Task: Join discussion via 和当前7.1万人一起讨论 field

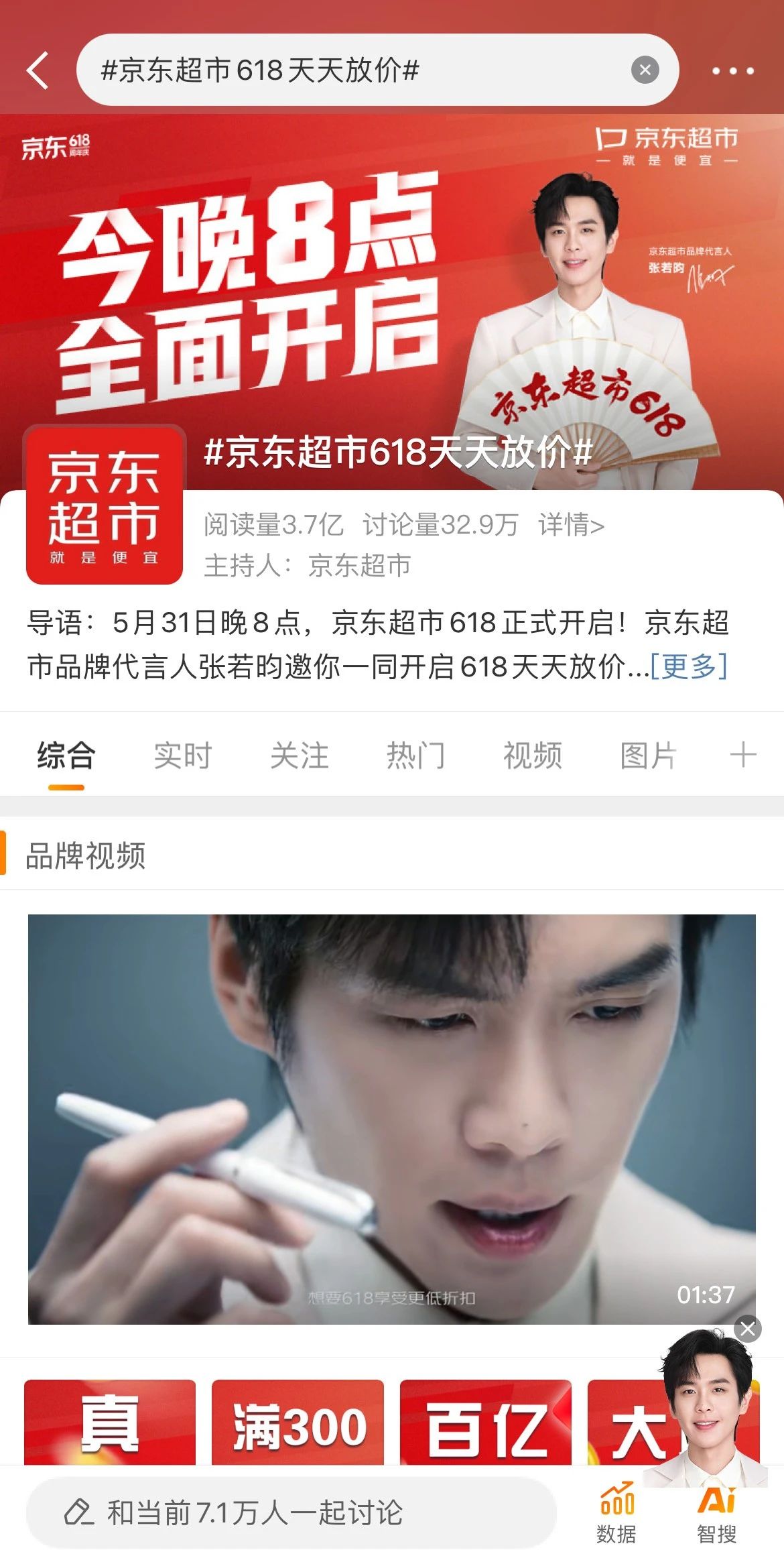Action: 291,1513
